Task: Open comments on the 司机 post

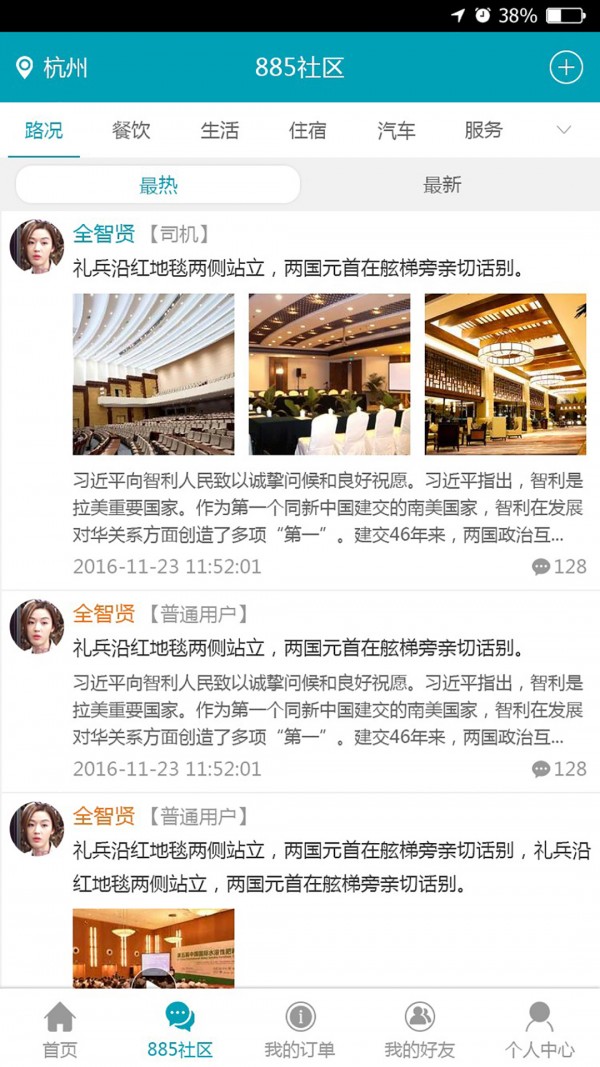Action: pyautogui.click(x=559, y=567)
